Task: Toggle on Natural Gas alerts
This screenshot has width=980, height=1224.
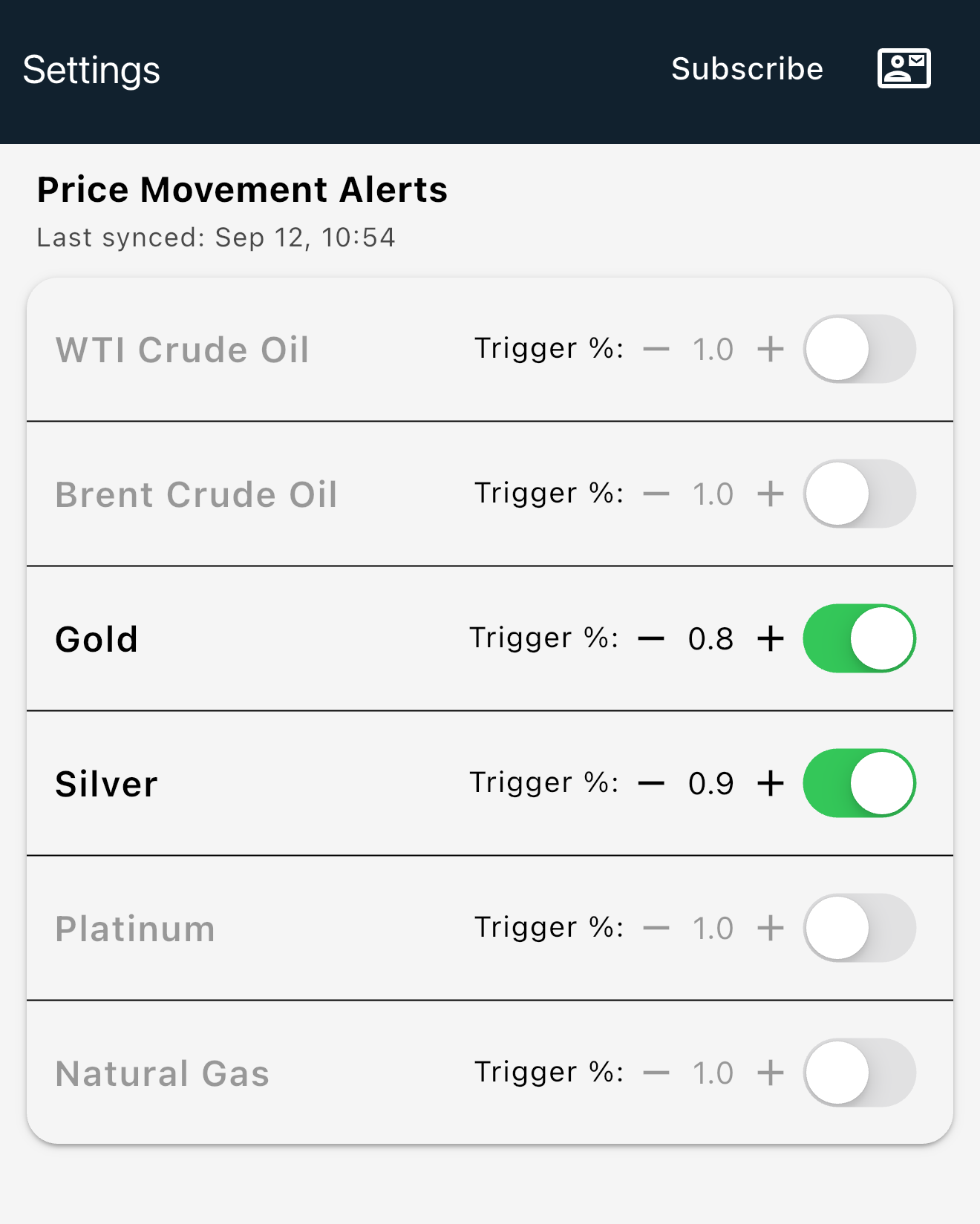Action: 859,1073
